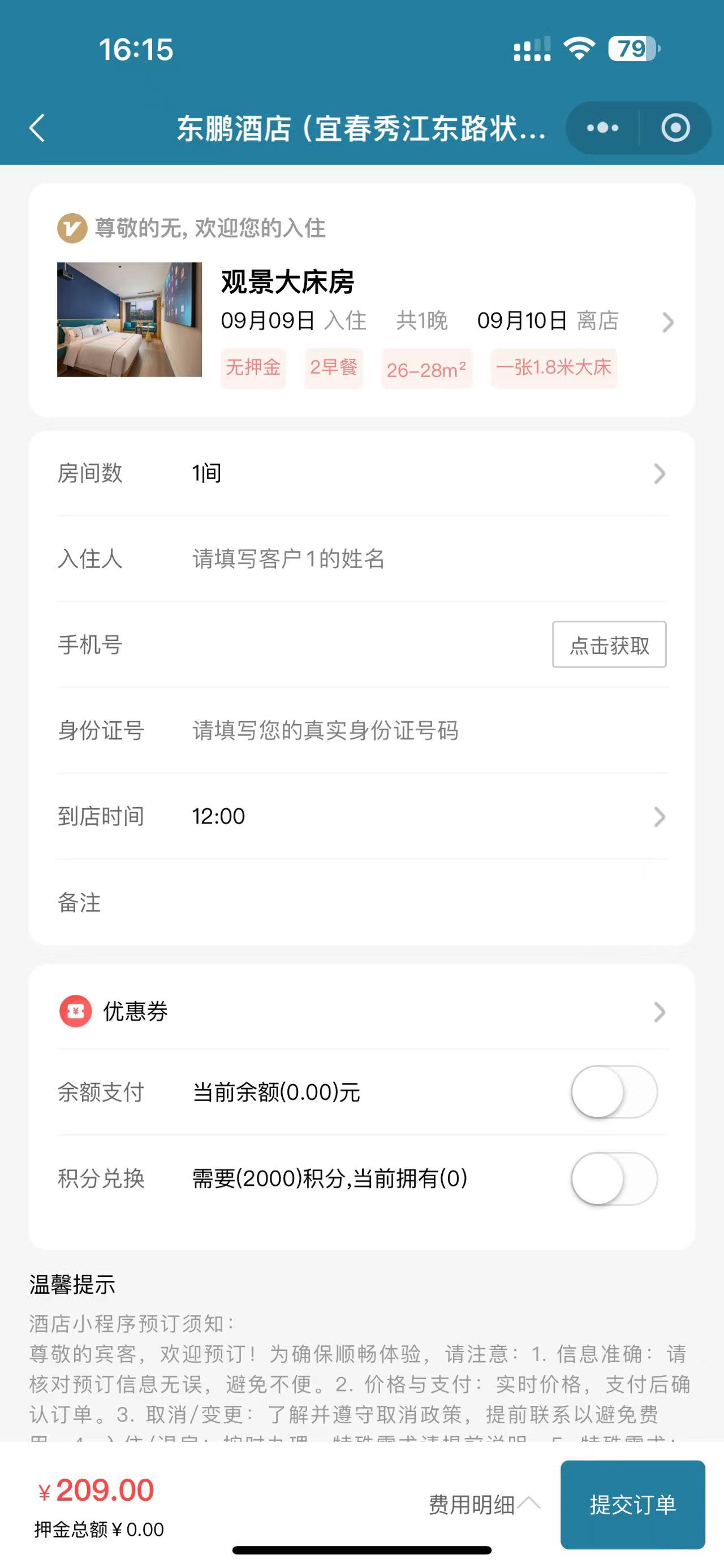
Task: Open the mini program overflow menu
Action: click(602, 128)
